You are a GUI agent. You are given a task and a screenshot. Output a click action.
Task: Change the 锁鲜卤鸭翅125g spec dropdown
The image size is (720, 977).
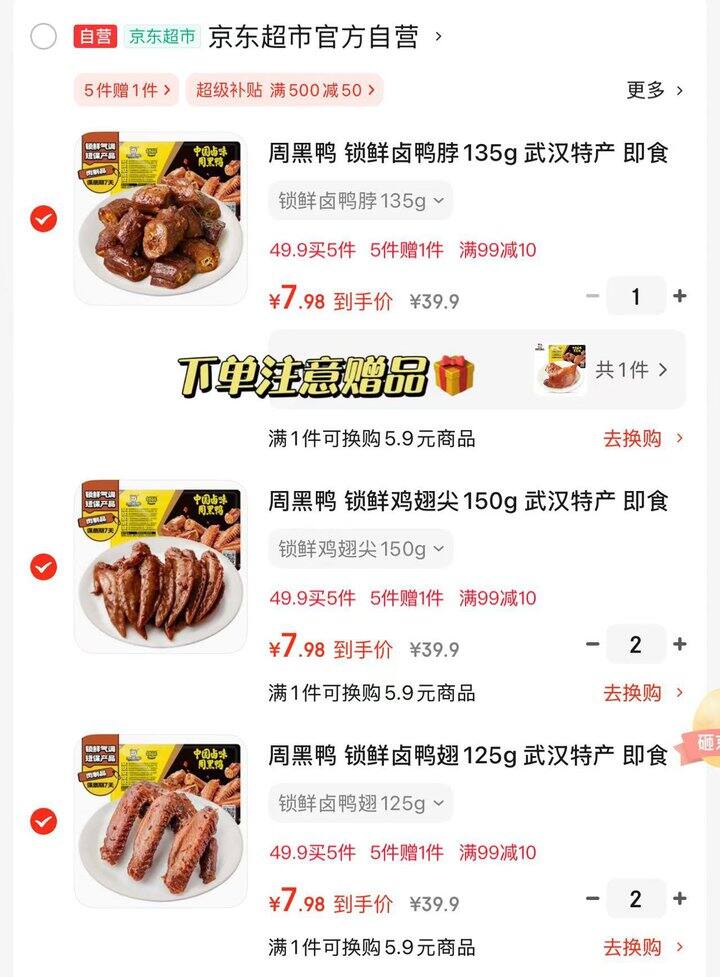pyautogui.click(x=360, y=803)
